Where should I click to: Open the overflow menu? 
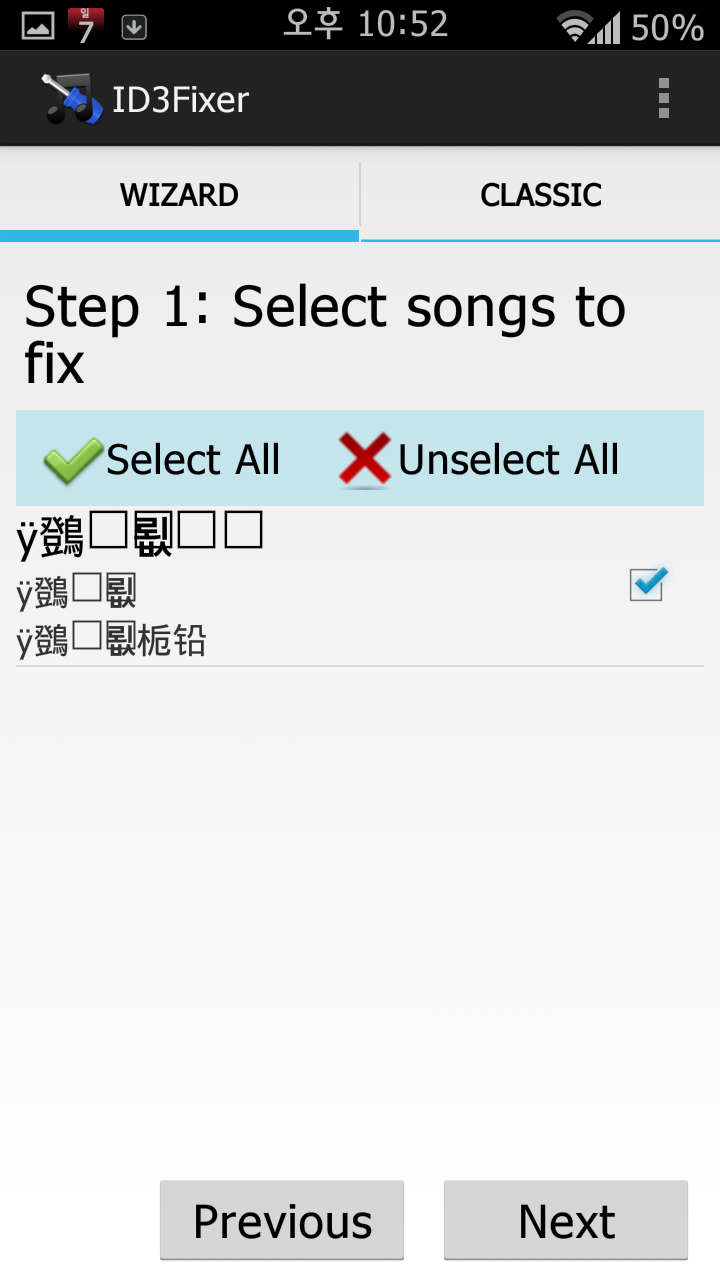click(663, 99)
